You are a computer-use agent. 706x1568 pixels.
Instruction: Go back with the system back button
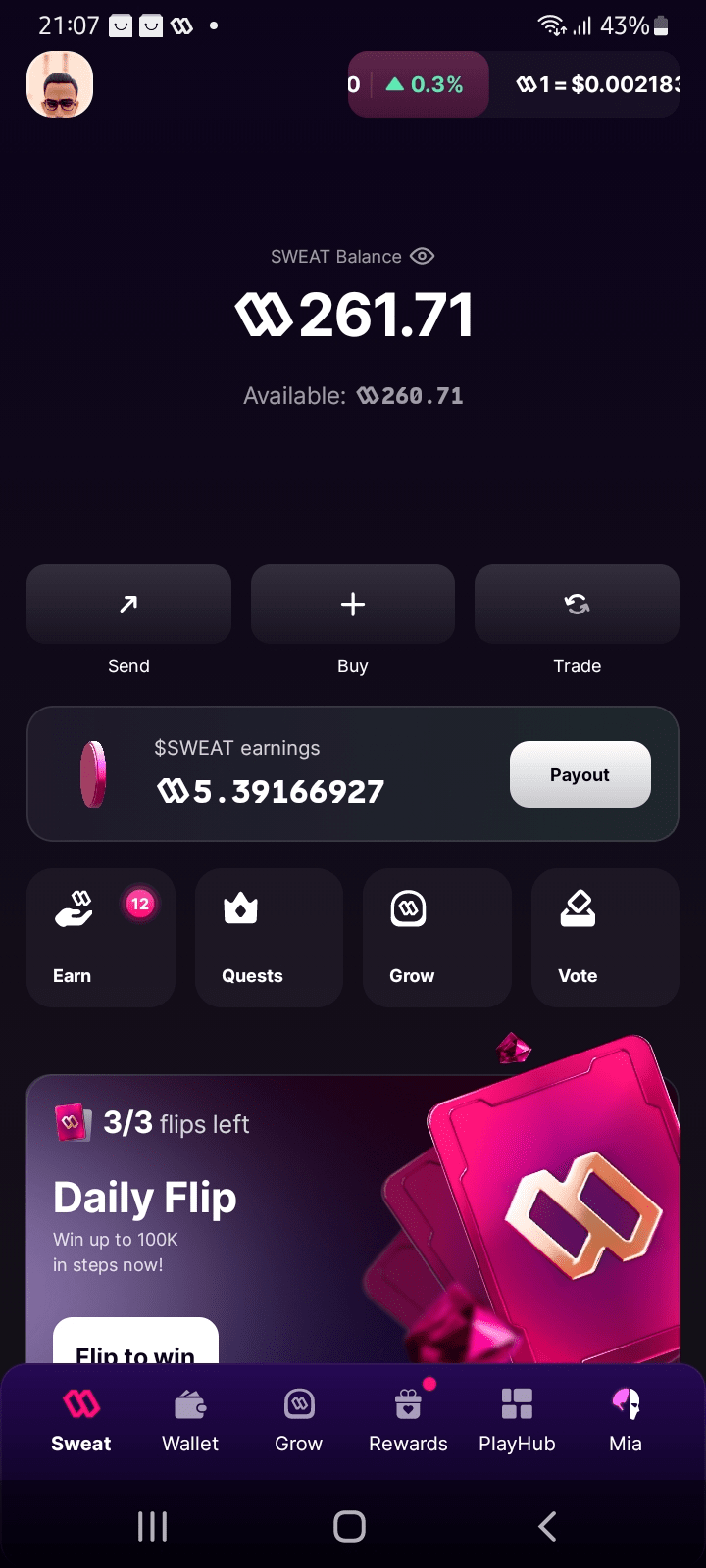(547, 1526)
